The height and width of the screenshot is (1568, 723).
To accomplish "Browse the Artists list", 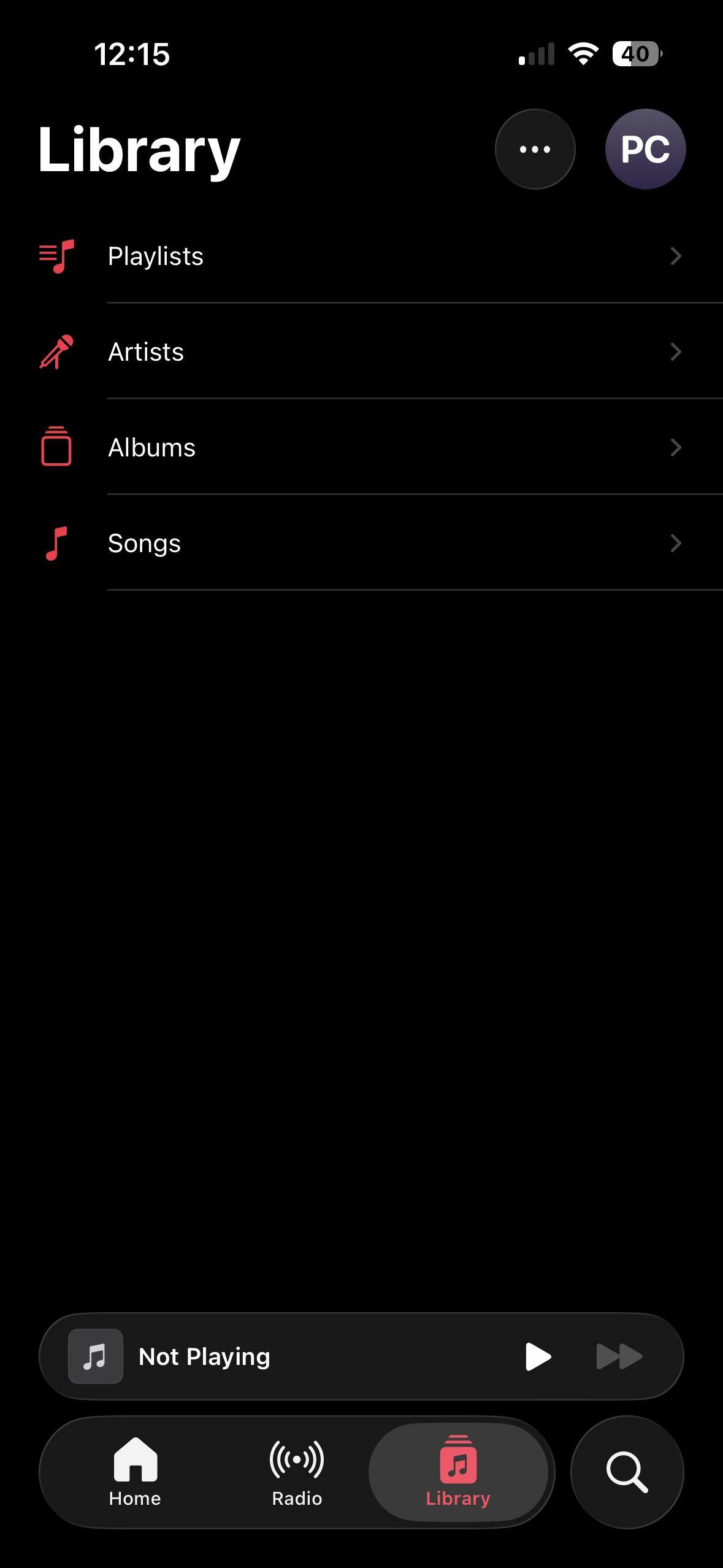I will [x=392, y=352].
